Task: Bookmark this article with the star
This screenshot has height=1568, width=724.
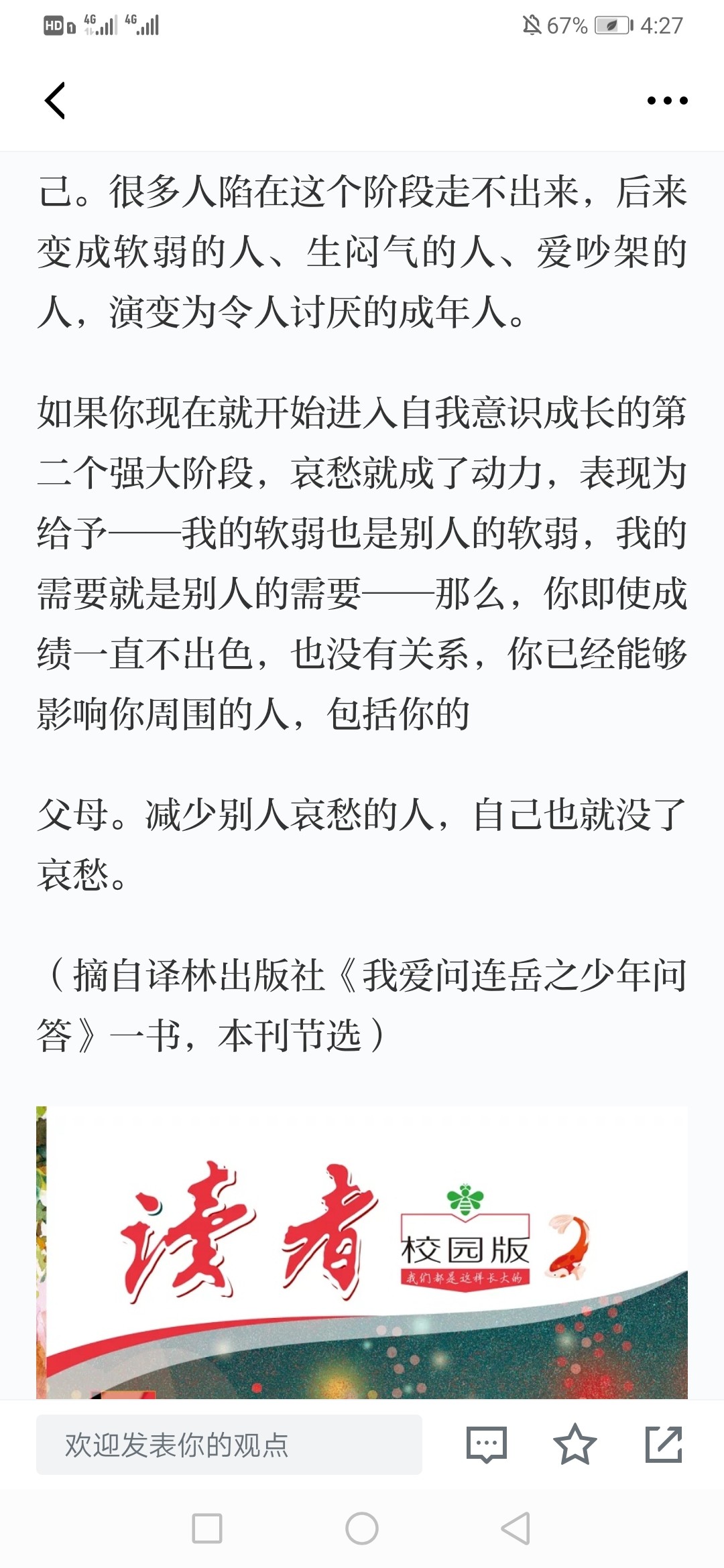Action: click(x=575, y=1445)
